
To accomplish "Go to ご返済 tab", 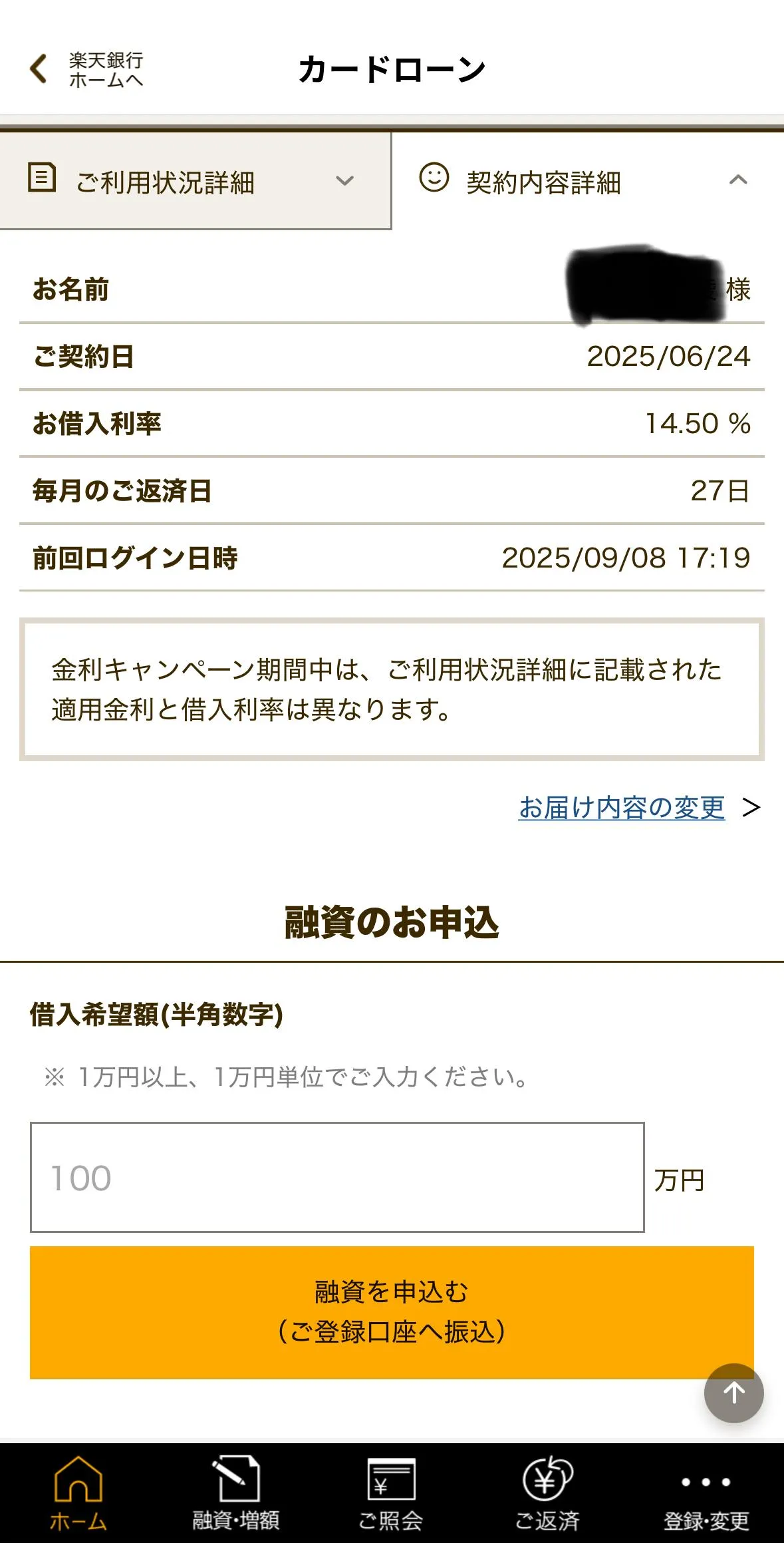I will 547,1494.
